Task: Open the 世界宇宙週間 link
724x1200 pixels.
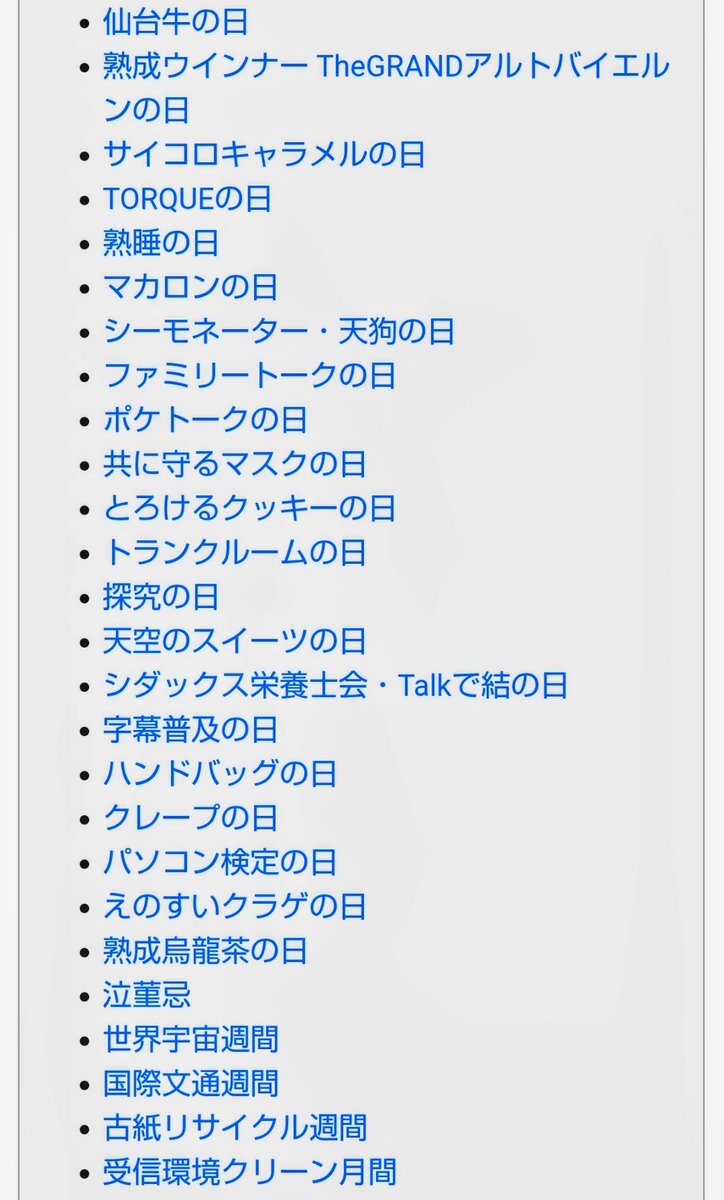Action: pyautogui.click(x=191, y=1039)
